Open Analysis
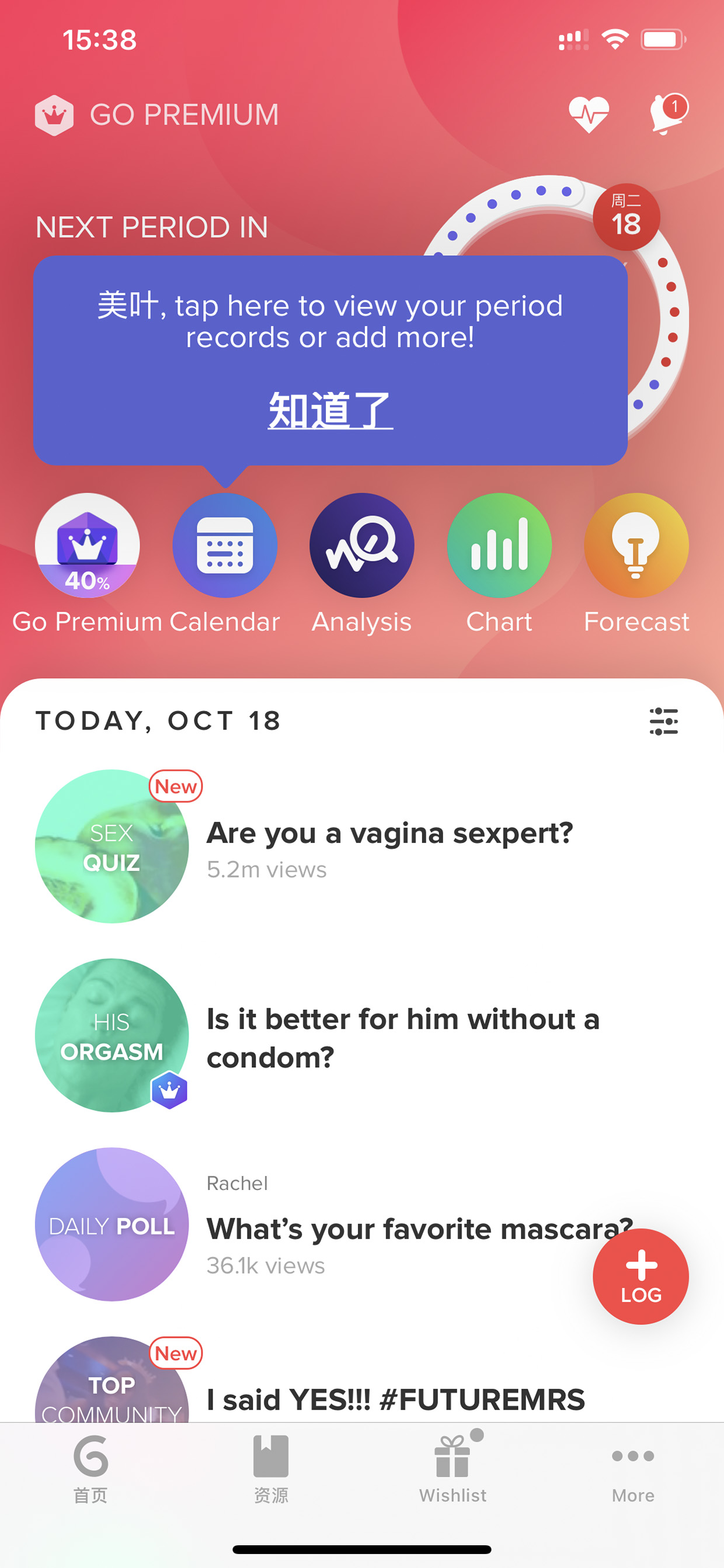 point(362,564)
